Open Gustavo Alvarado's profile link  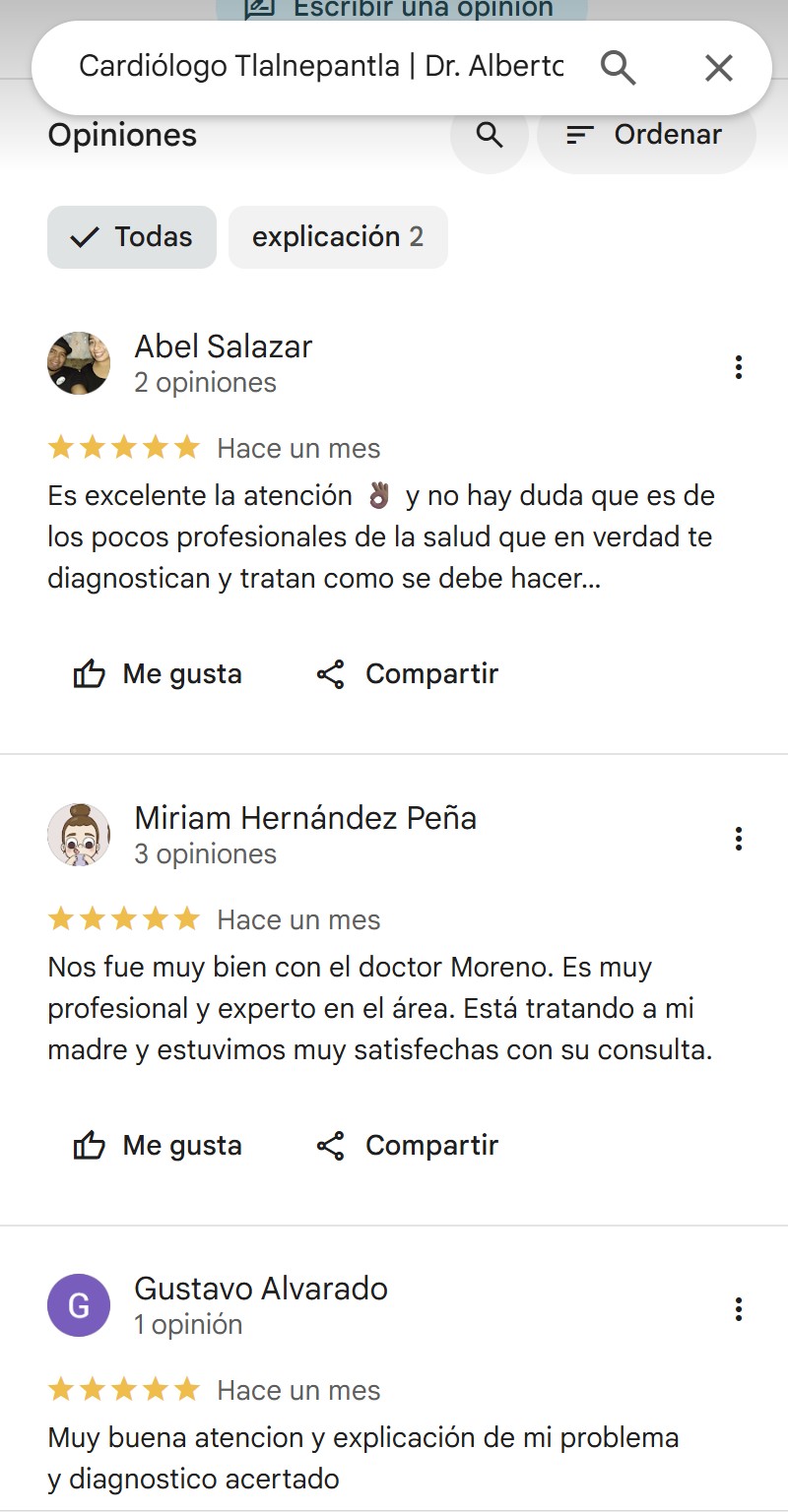pos(261,1288)
